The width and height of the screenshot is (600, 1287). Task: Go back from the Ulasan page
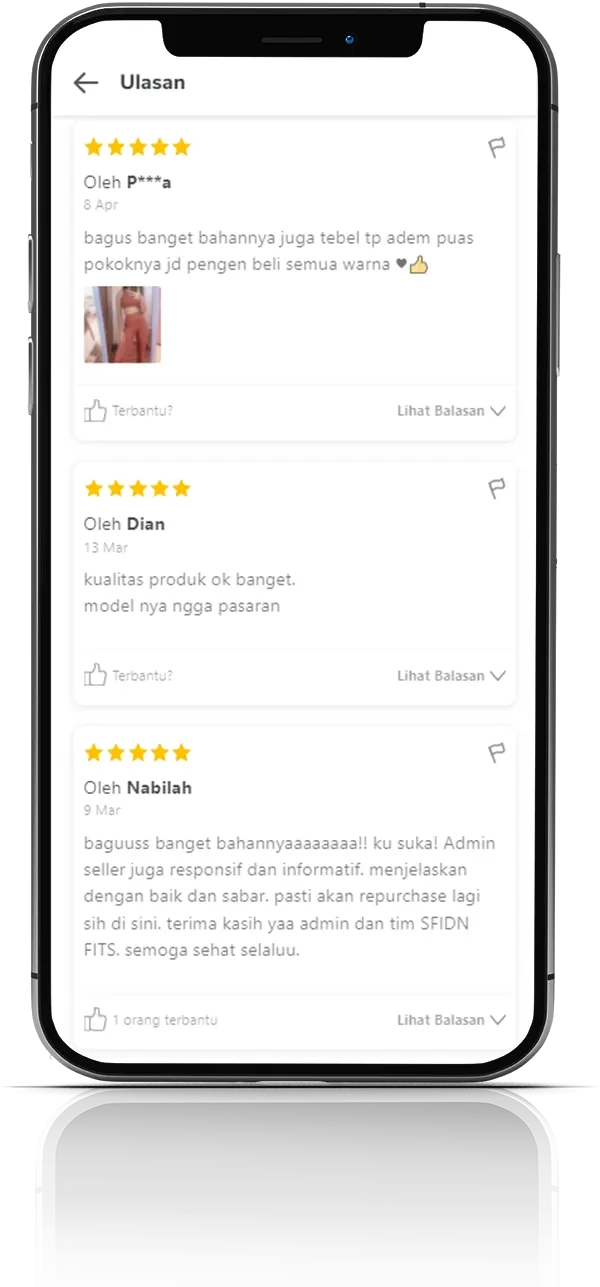(x=86, y=83)
